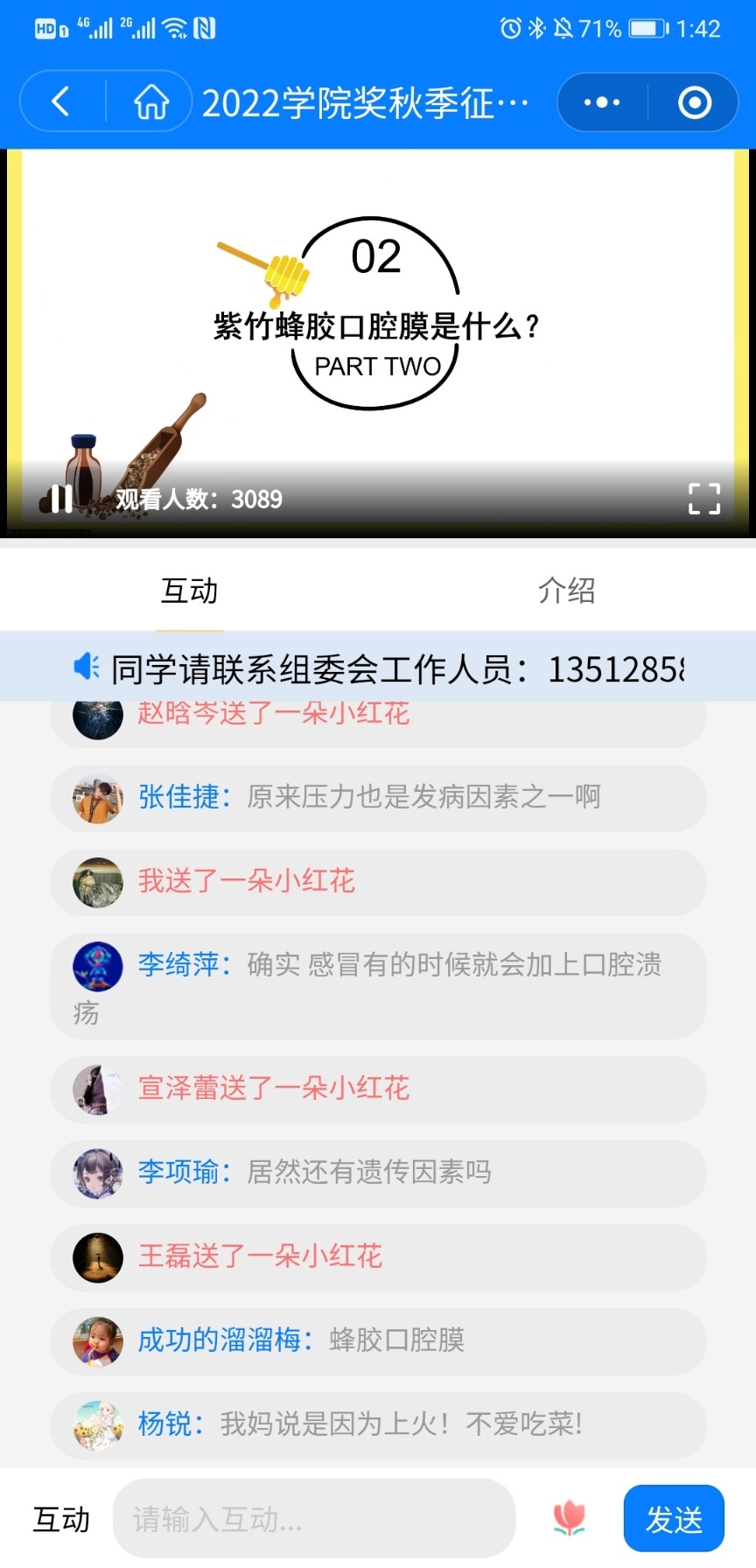Open the three-dot more menu
Screen dimensions: 756x1568
pos(602,102)
